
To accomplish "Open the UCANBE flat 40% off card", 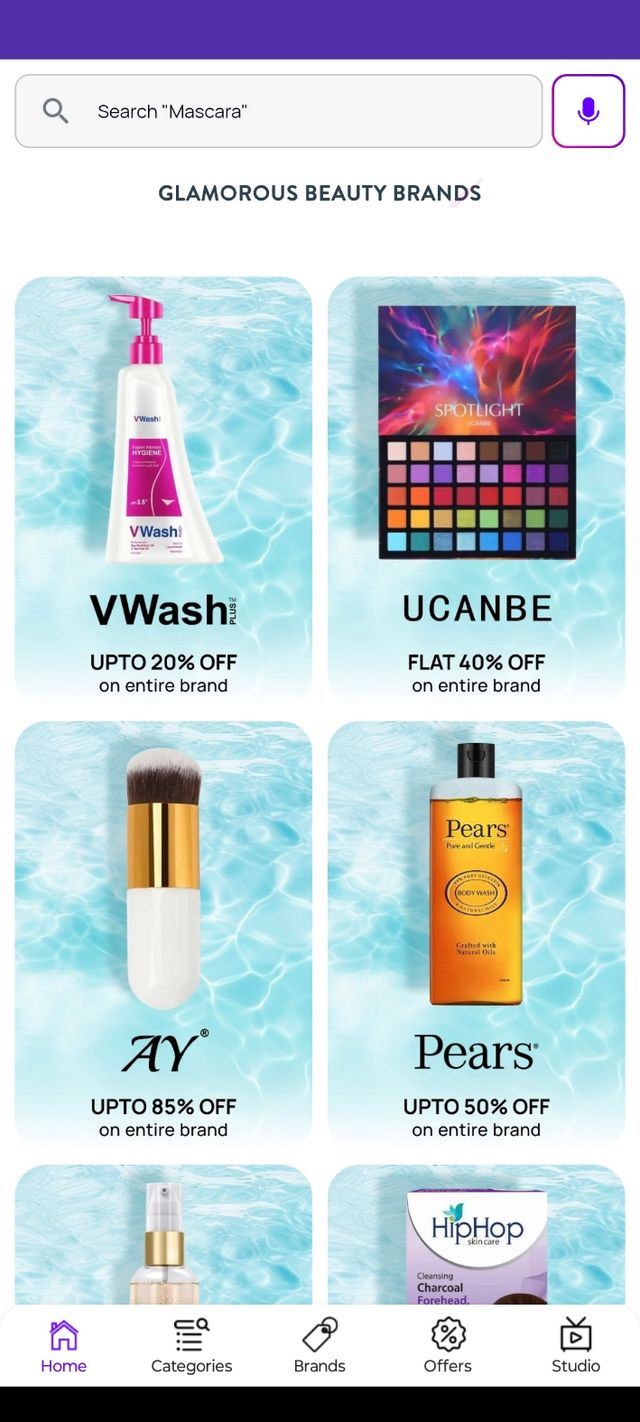I will pos(476,490).
